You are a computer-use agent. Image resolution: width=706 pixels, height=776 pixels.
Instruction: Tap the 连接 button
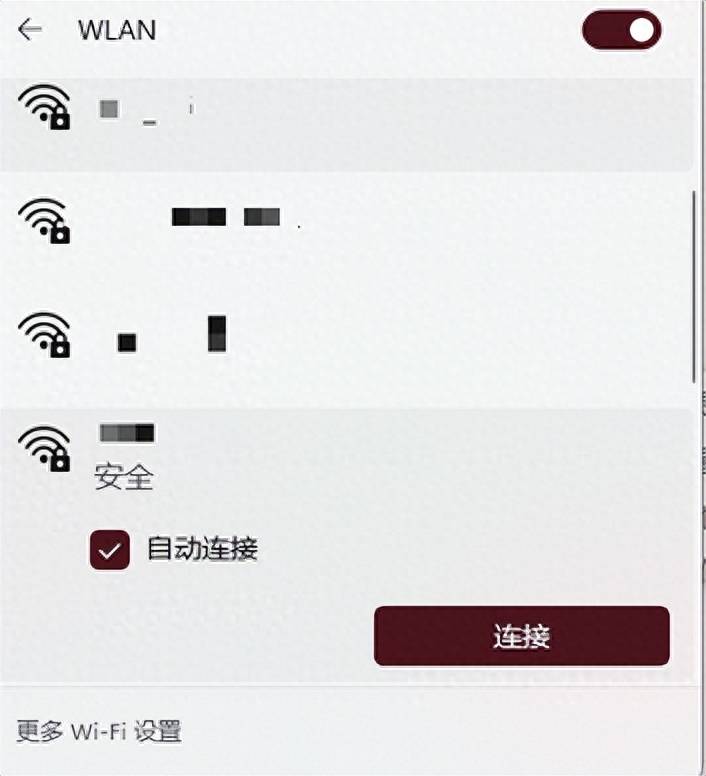(x=521, y=636)
